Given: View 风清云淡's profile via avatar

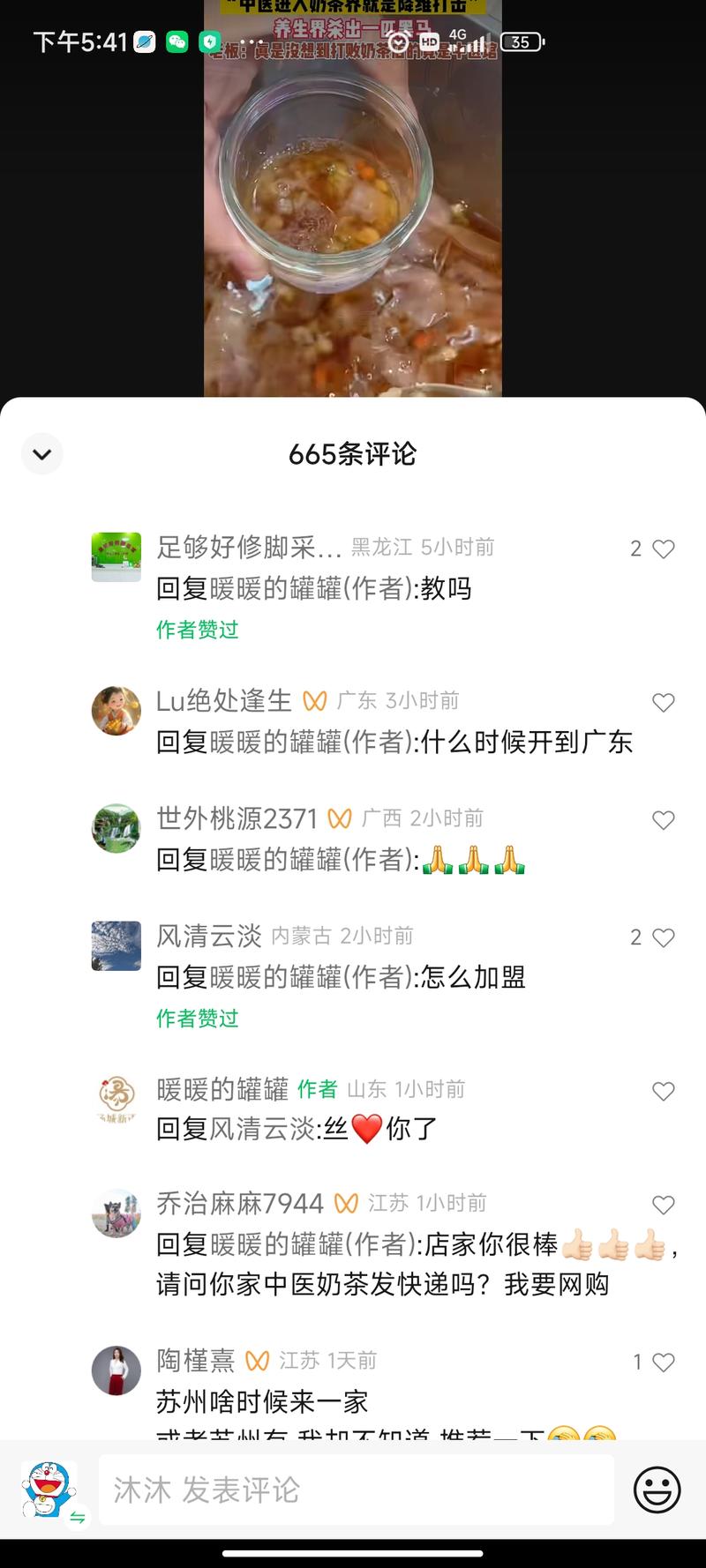Looking at the screenshot, I should tap(116, 945).
